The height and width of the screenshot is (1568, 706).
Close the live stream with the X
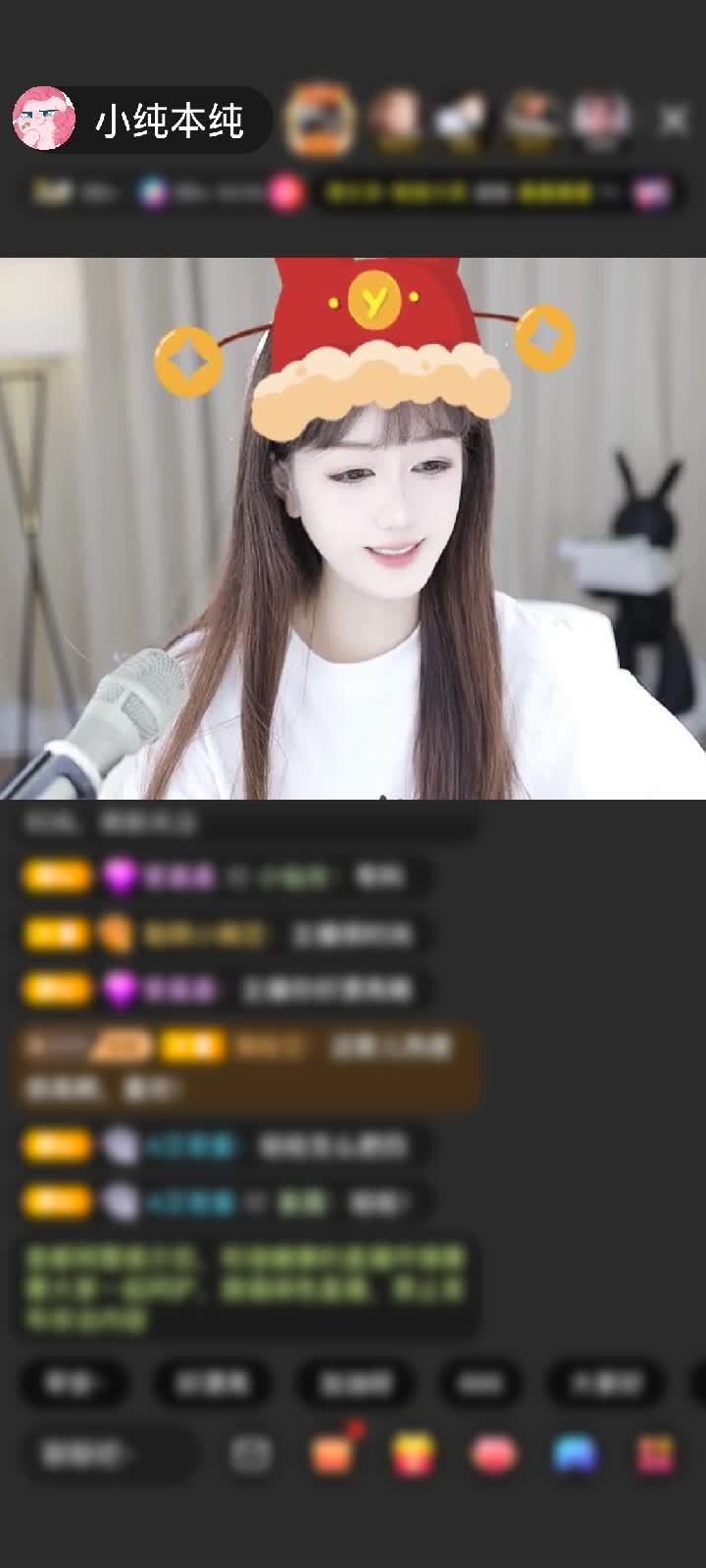click(673, 121)
